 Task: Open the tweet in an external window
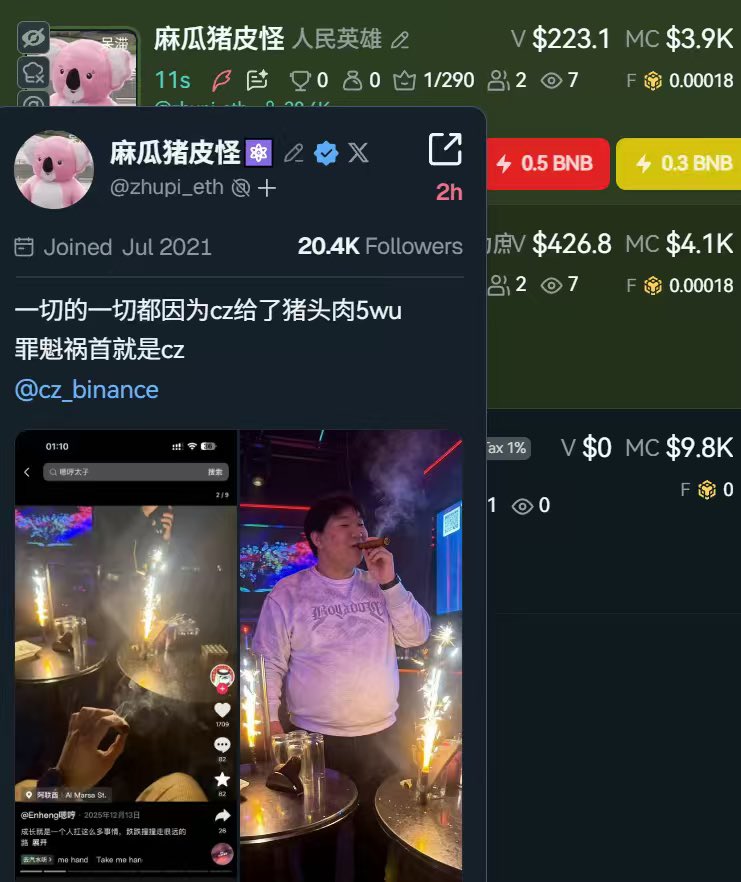click(x=445, y=150)
